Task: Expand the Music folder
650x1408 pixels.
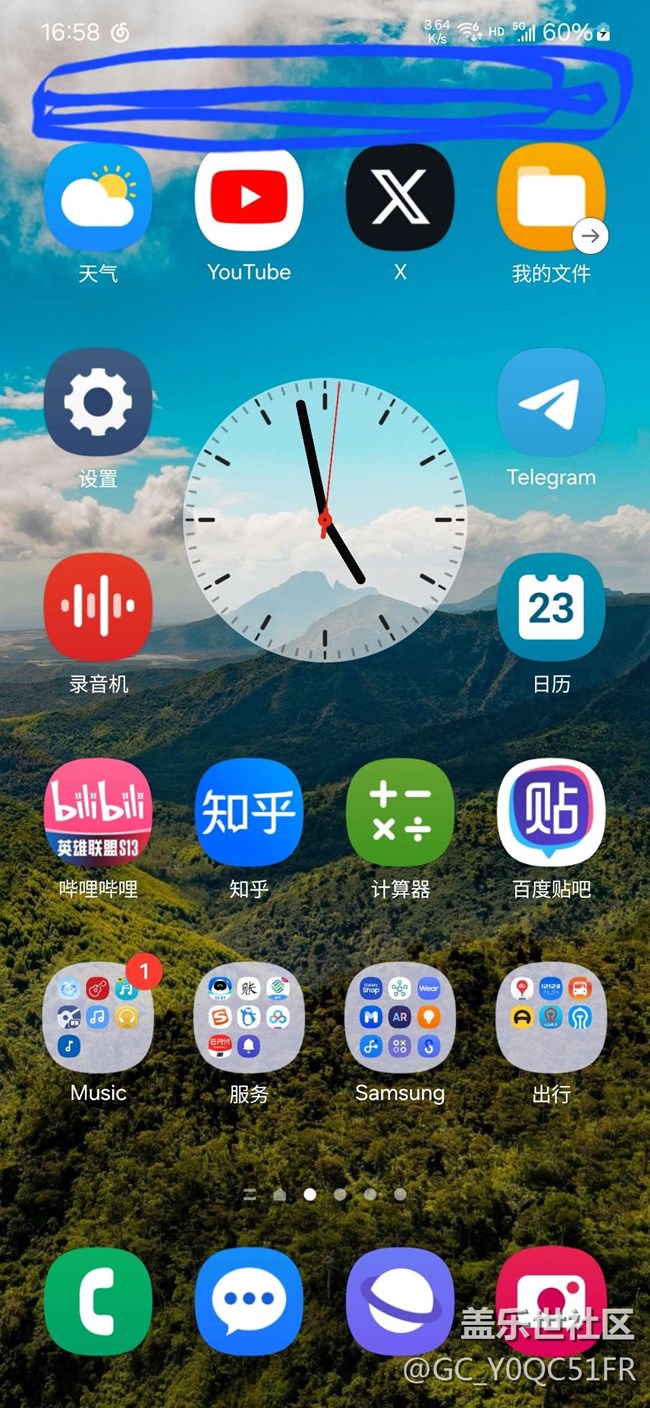Action: point(98,1017)
